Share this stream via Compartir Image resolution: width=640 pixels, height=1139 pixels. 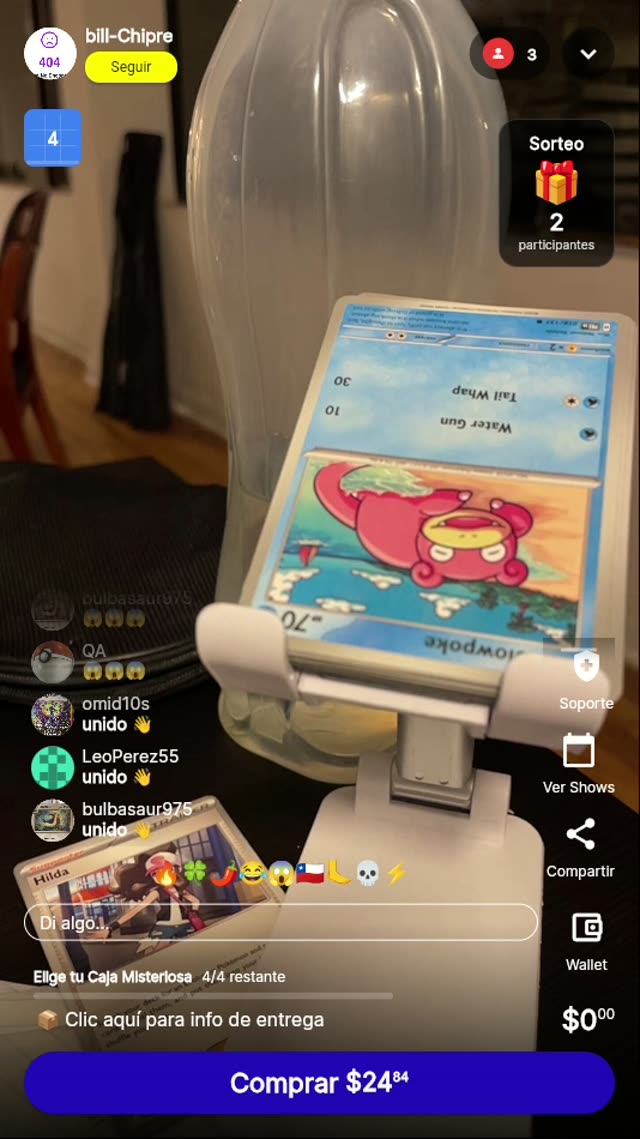[x=580, y=847]
